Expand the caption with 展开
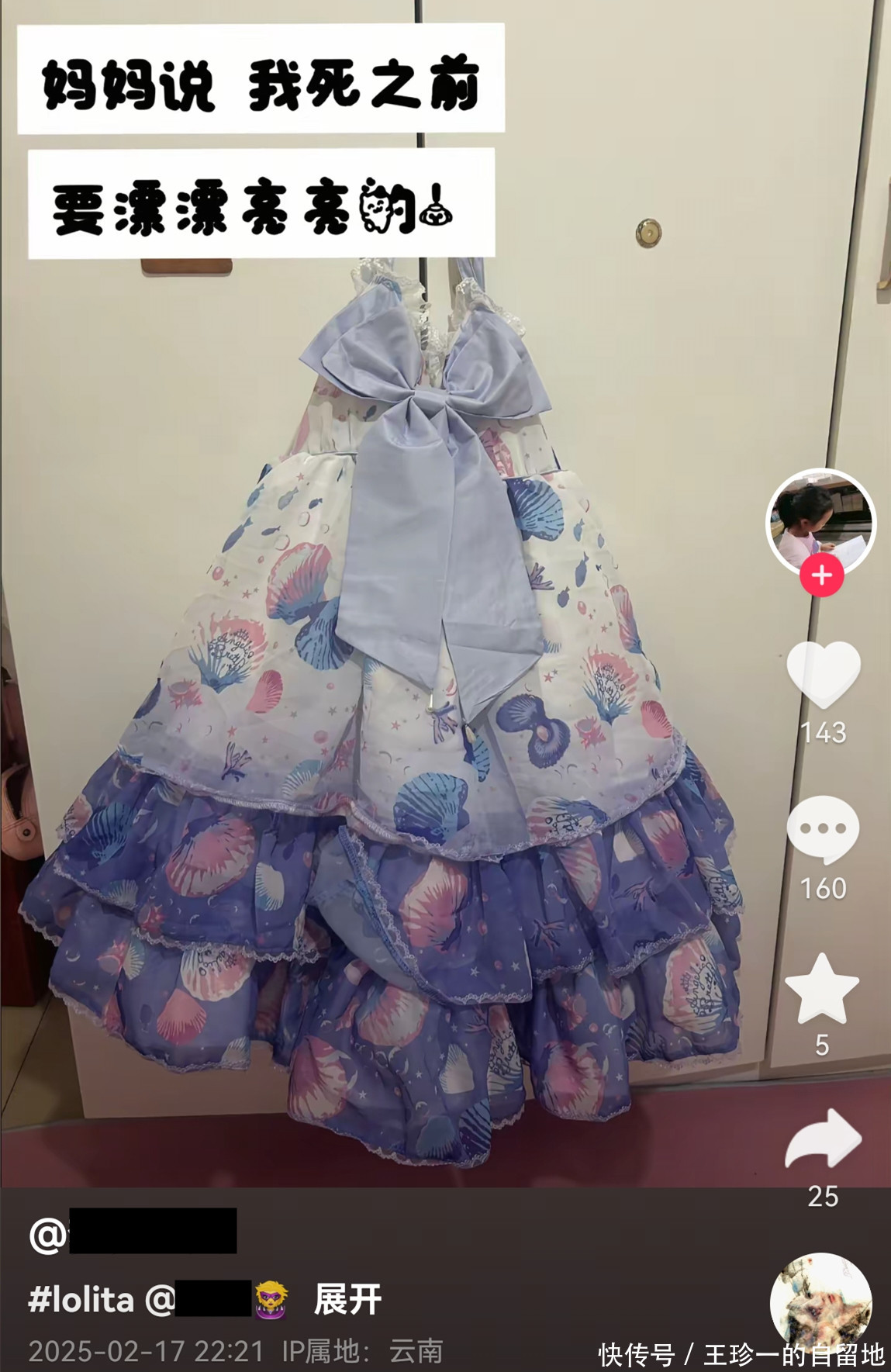 click(347, 1298)
